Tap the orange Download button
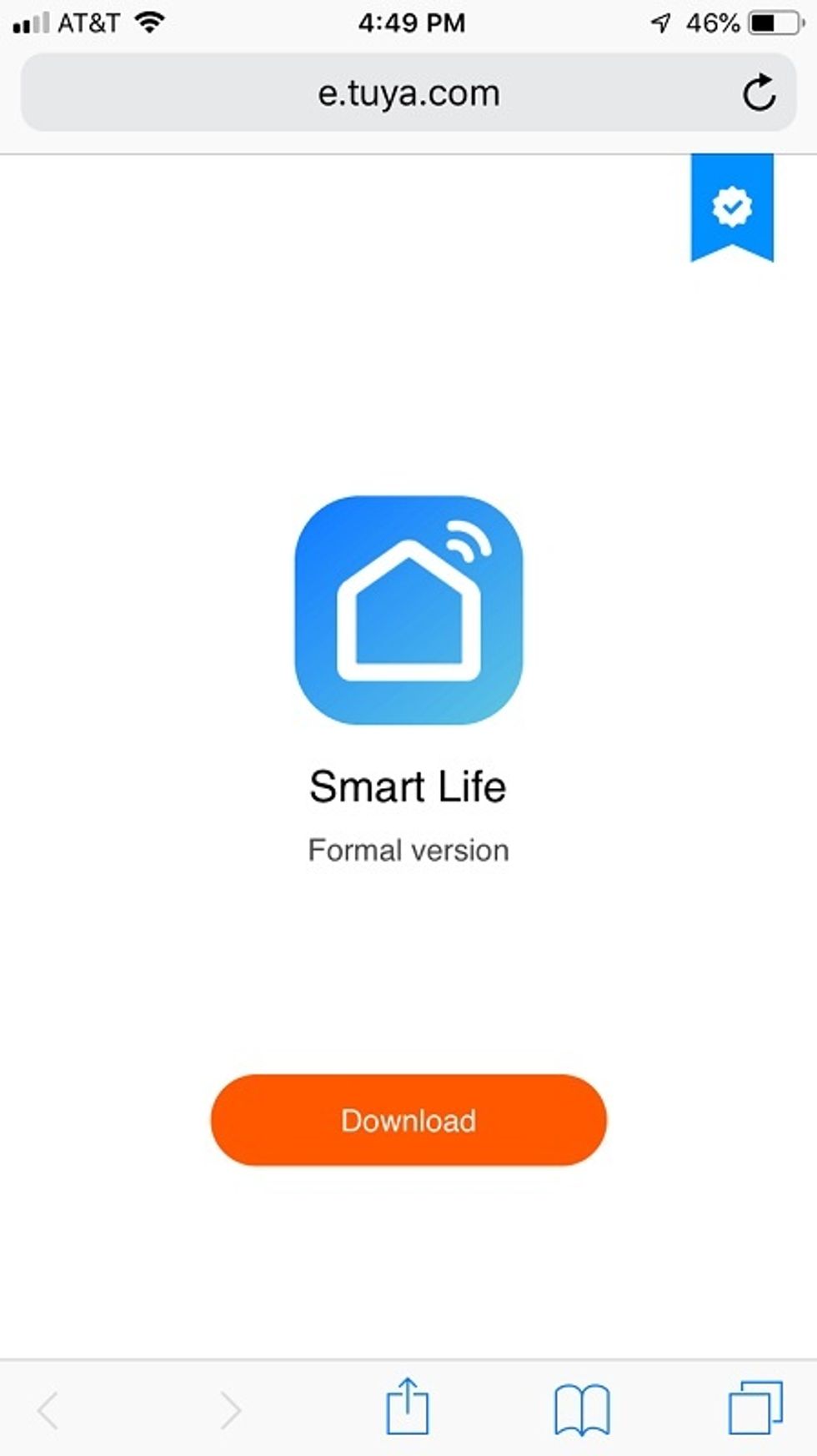The width and height of the screenshot is (817, 1456). (408, 1120)
